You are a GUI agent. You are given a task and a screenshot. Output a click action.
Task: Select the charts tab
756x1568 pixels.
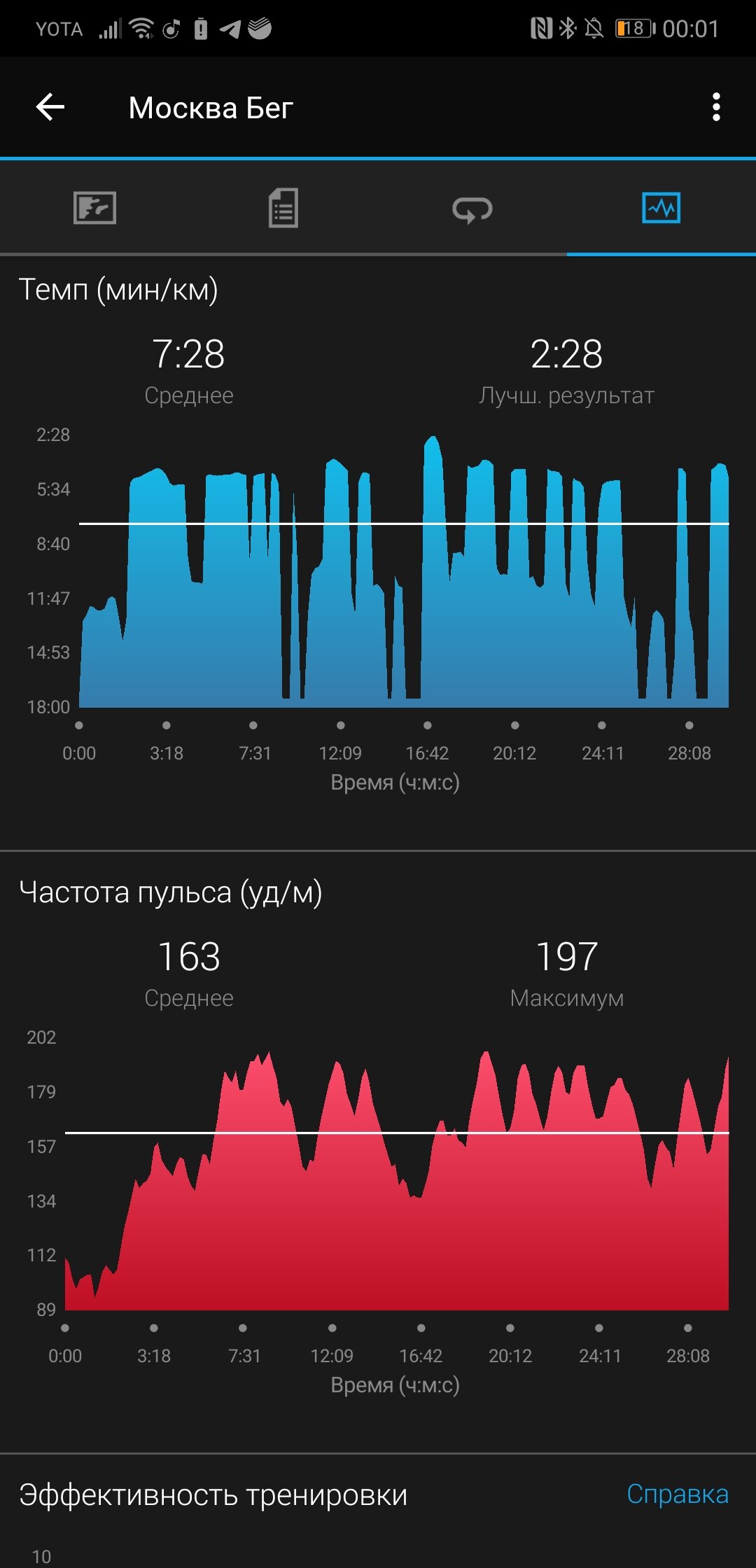tap(661, 208)
